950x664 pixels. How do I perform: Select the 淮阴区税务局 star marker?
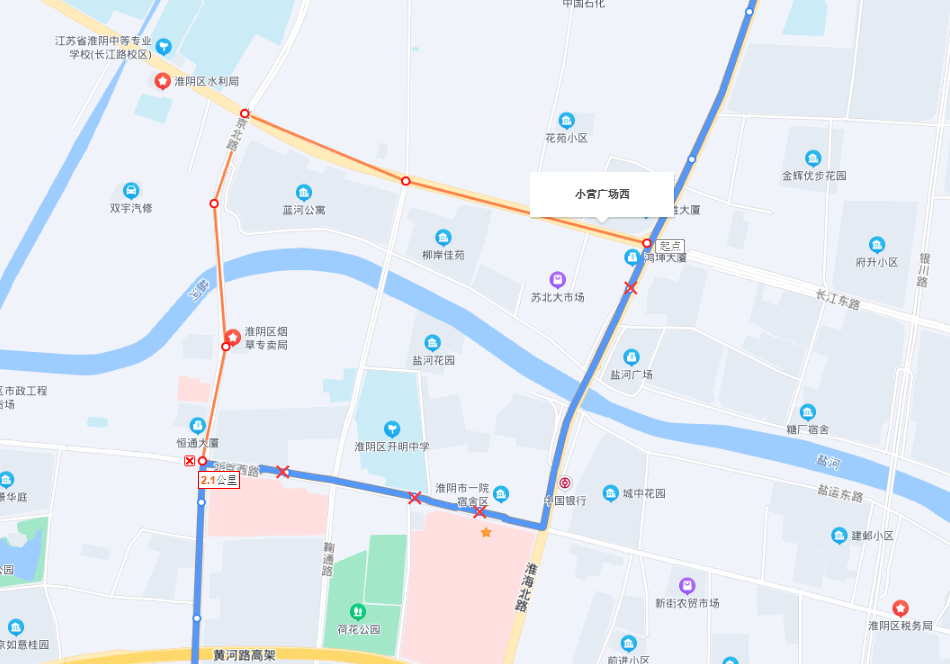(x=900, y=608)
